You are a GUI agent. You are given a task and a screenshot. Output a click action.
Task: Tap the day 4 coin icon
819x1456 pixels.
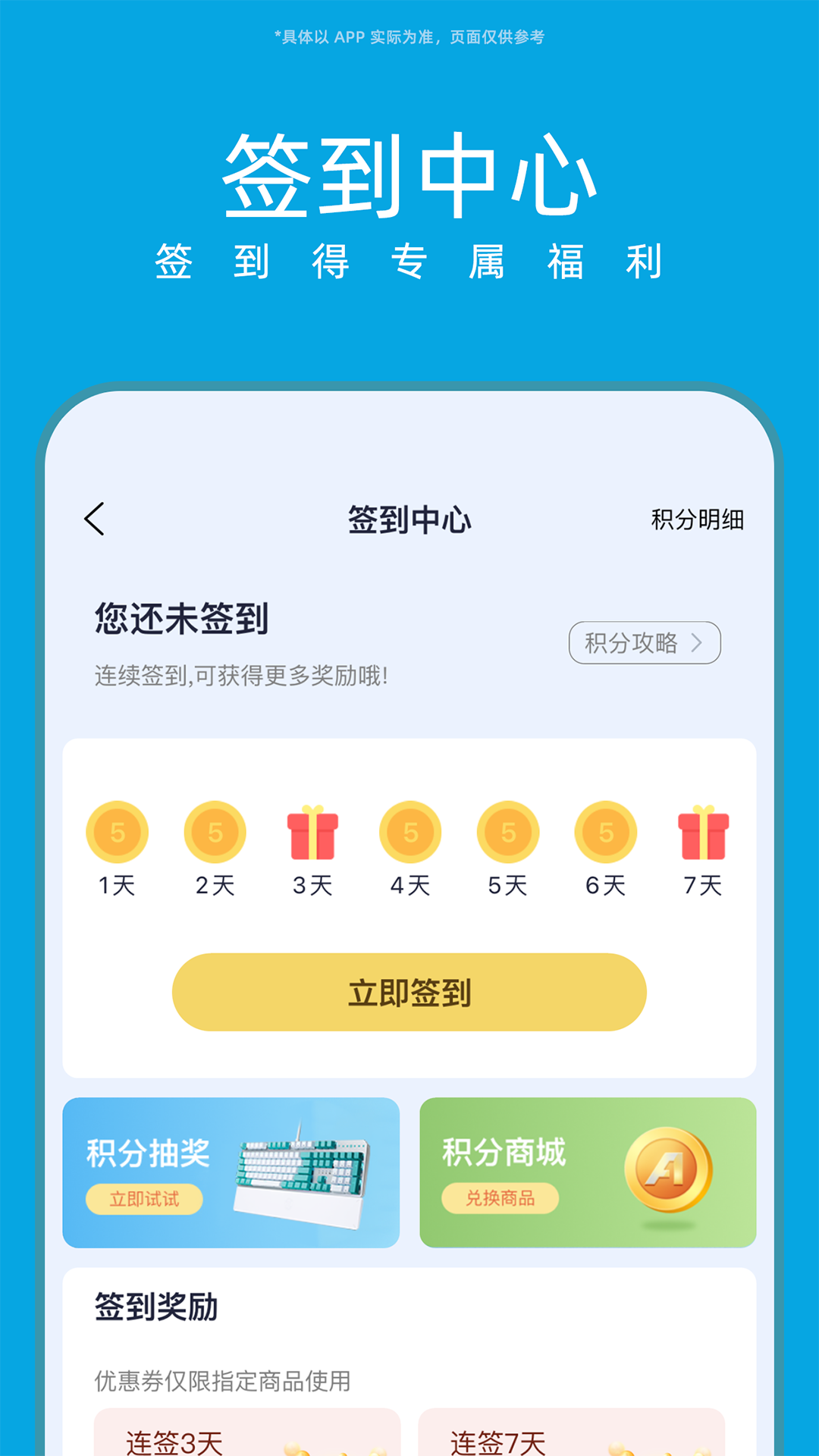click(409, 832)
